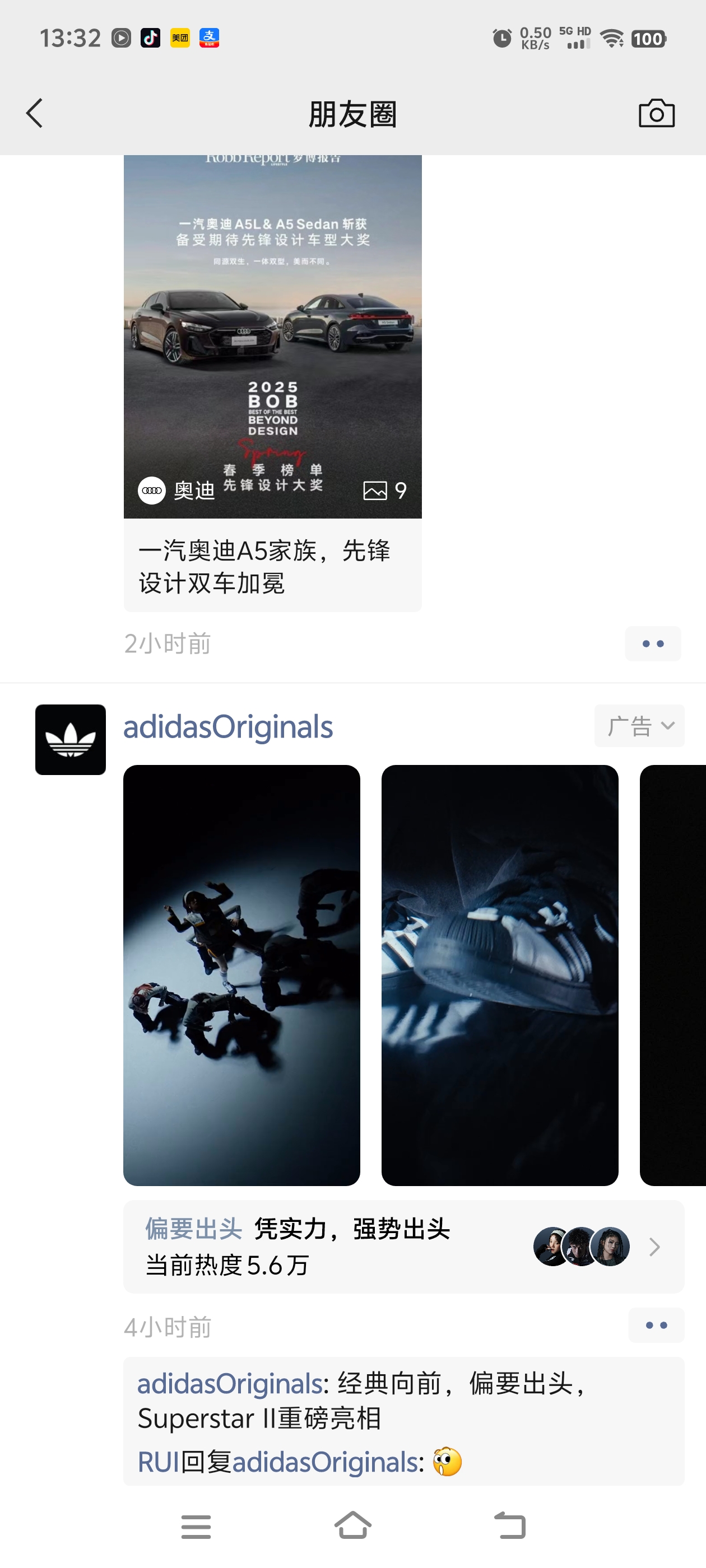Open the recent apps menu
The image size is (706, 1568).
(x=196, y=1526)
